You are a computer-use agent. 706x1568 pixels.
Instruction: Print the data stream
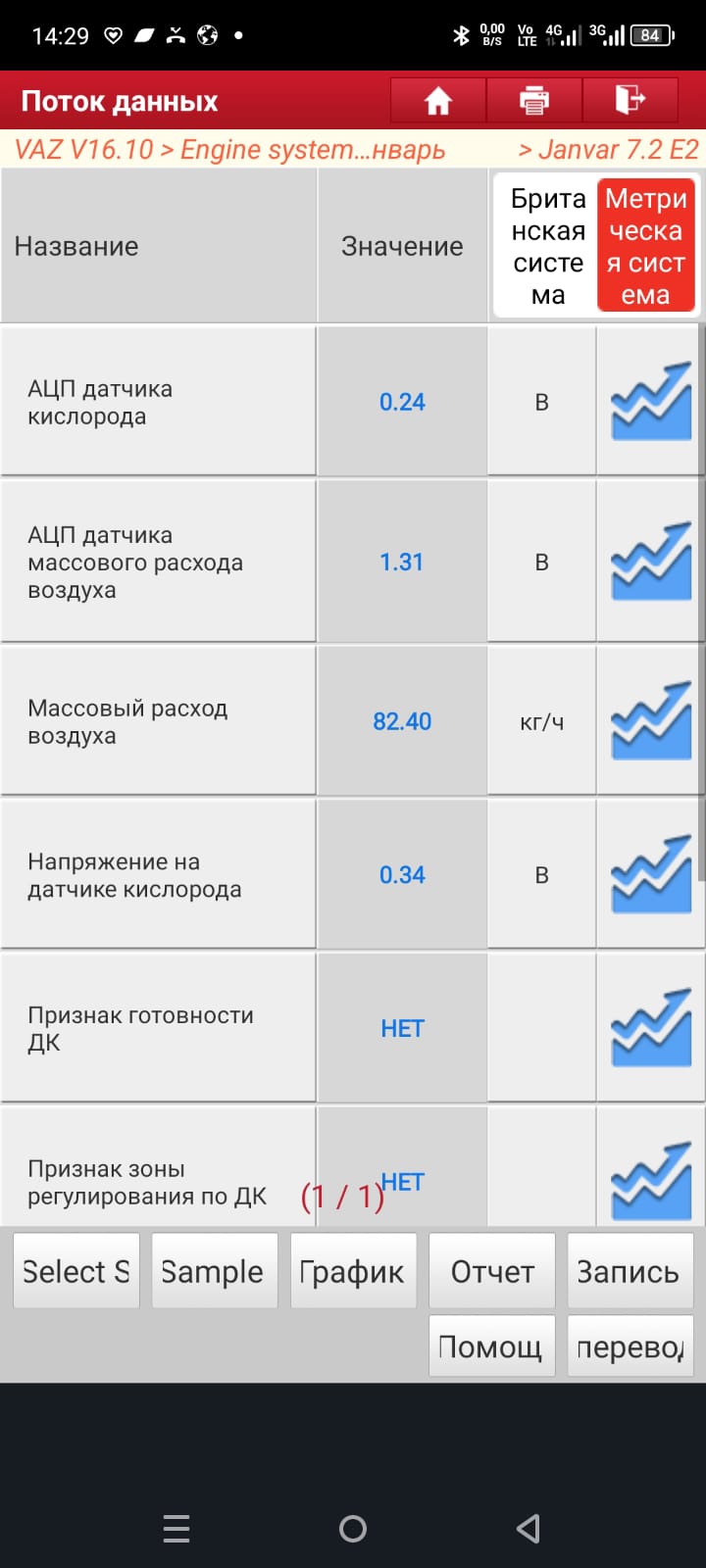533,100
